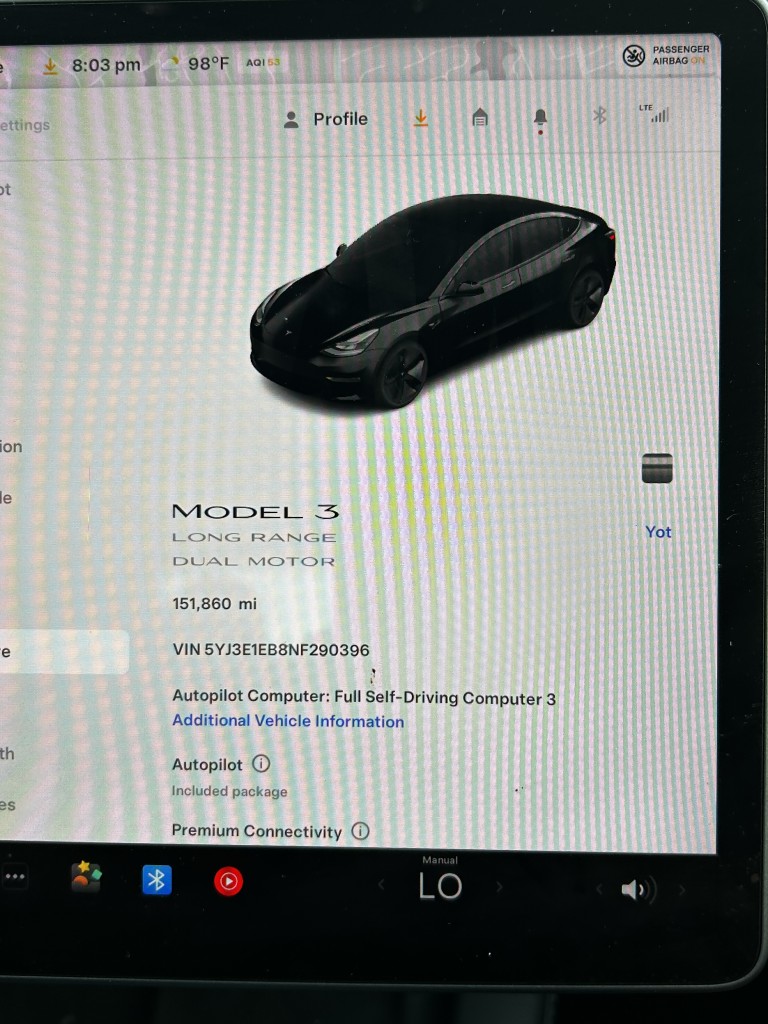Show info about Premium Connectivity
This screenshot has width=768, height=1024.
tap(361, 831)
